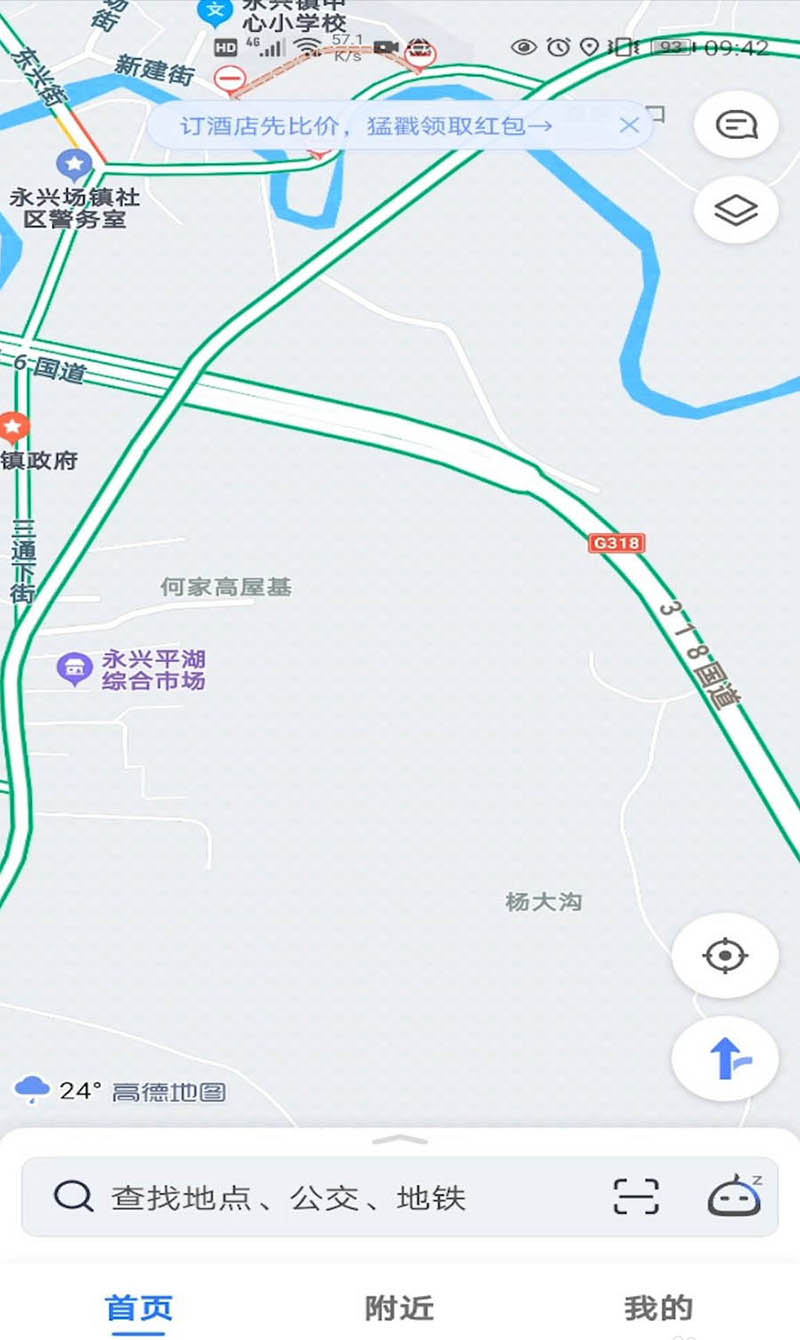The width and height of the screenshot is (800, 1340).
Task: Switch to the 首页 tab
Action: click(139, 1308)
